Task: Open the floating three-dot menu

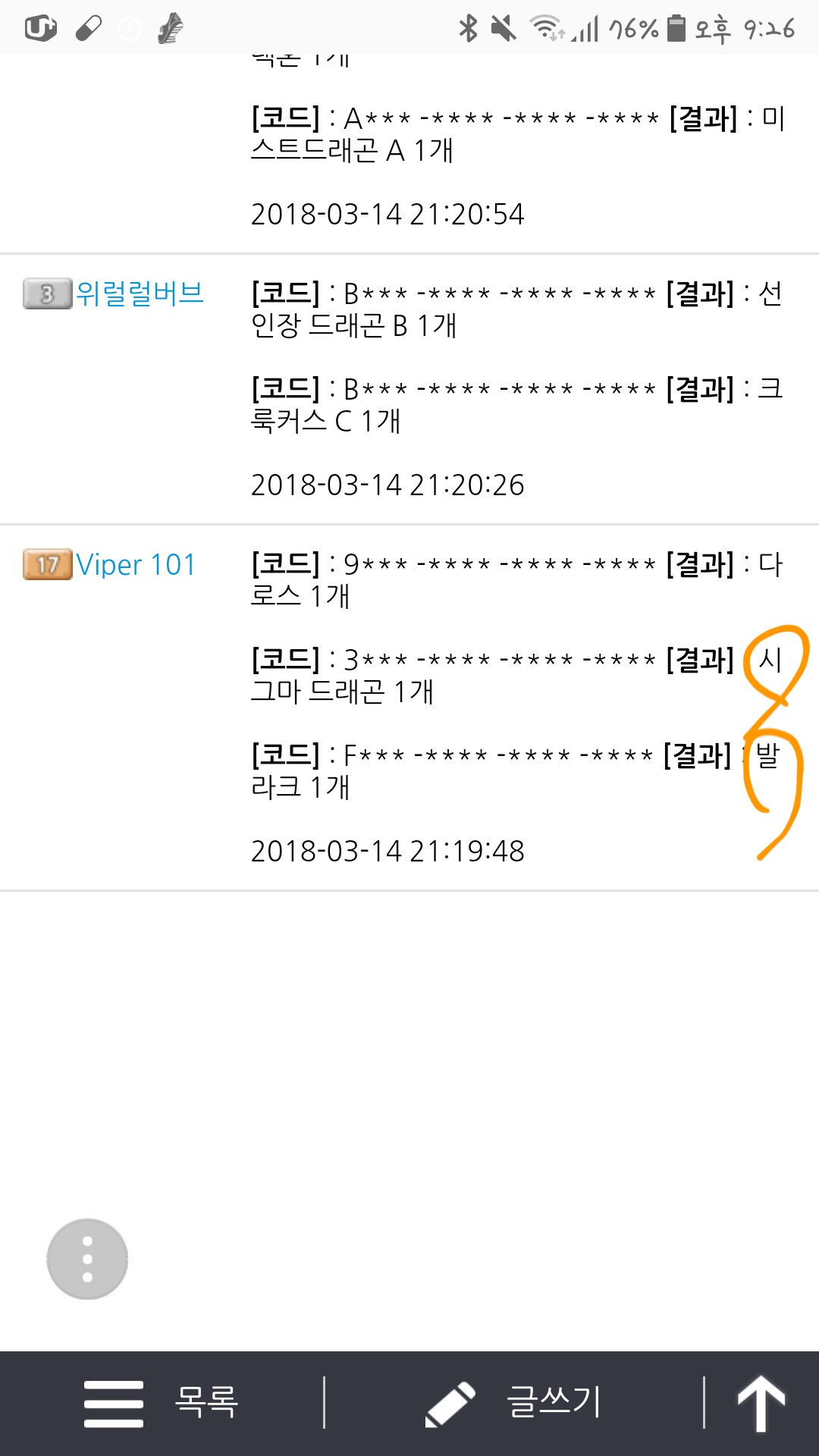Action: coord(87,1259)
